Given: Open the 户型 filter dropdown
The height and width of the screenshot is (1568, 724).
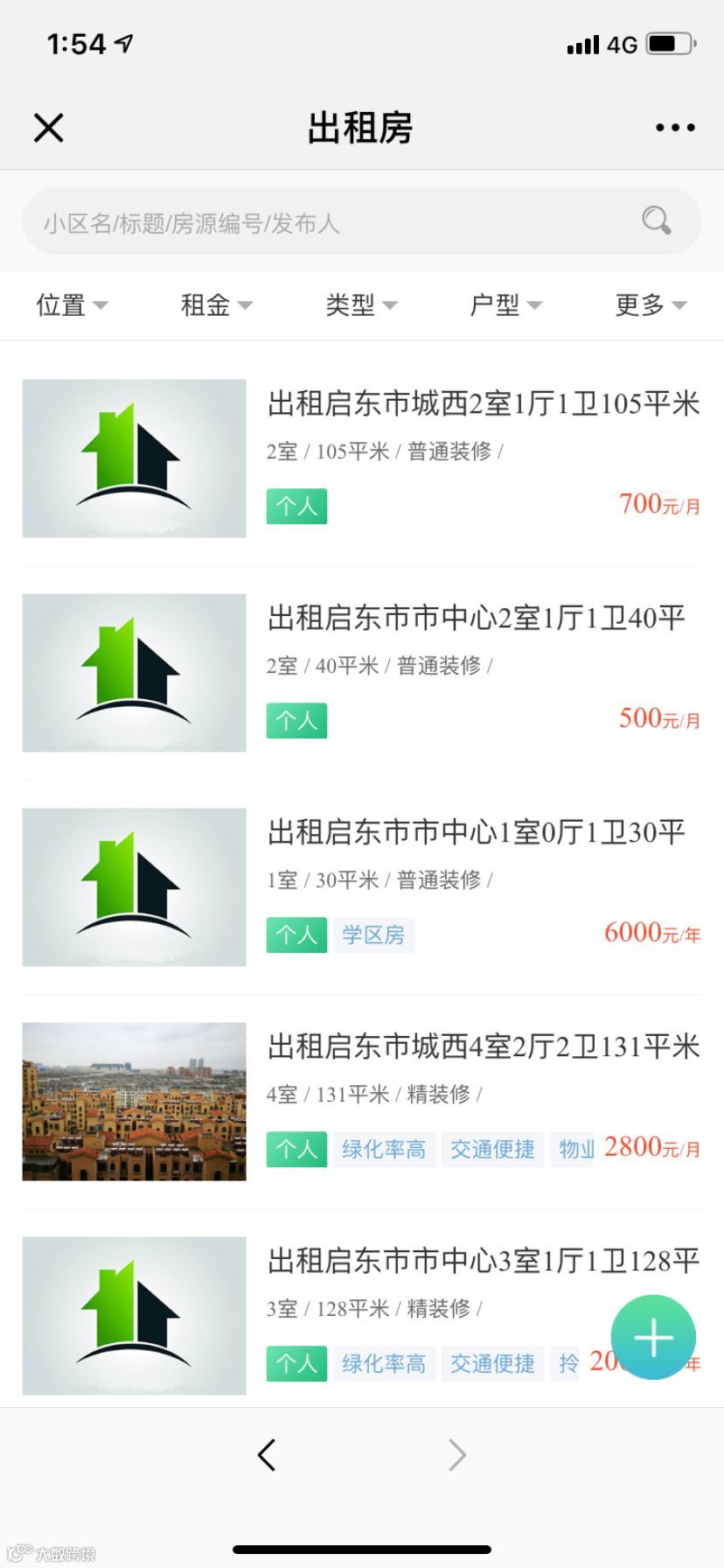Looking at the screenshot, I should pyautogui.click(x=506, y=305).
